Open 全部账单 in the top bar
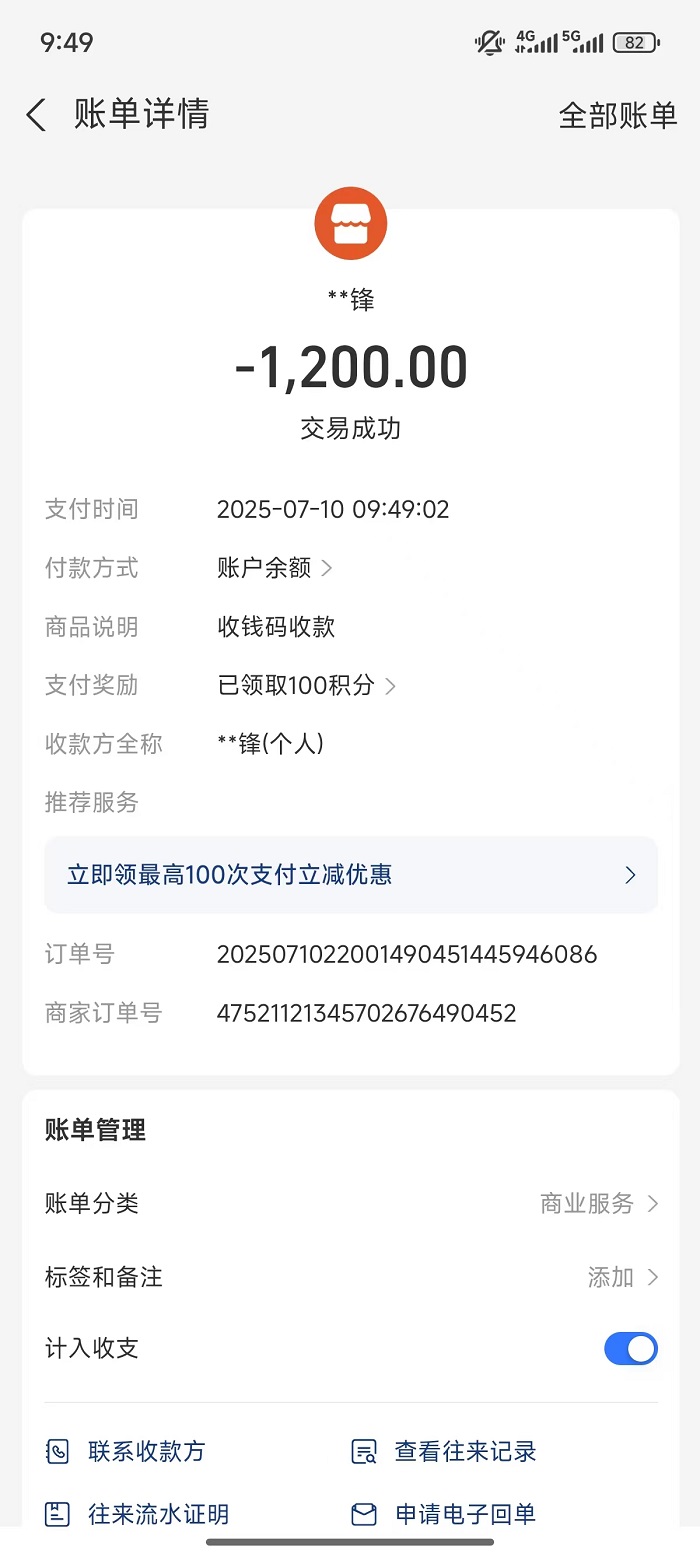The image size is (700, 1557). coord(617,115)
